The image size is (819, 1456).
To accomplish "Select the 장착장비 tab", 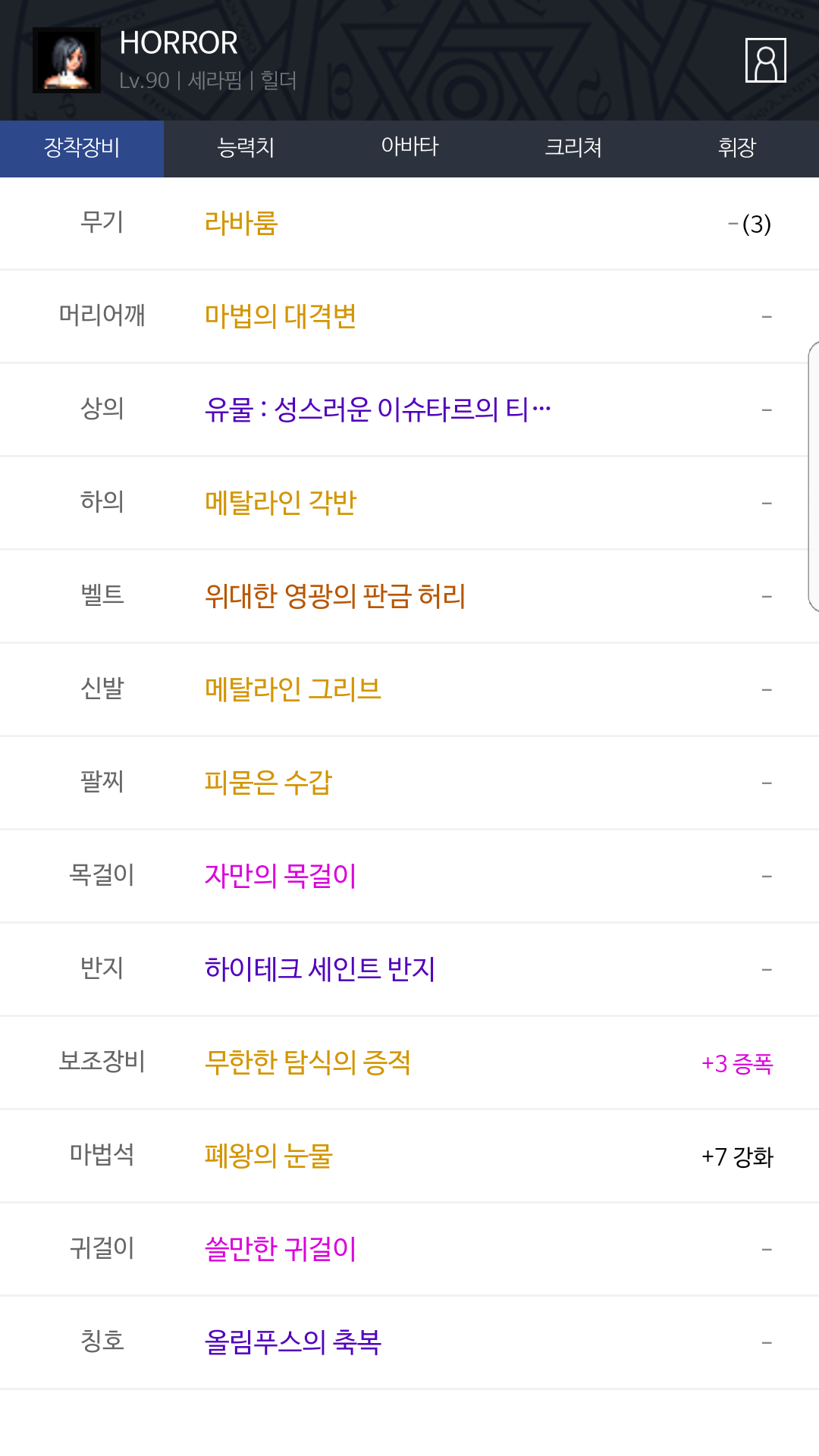I will pos(82,149).
